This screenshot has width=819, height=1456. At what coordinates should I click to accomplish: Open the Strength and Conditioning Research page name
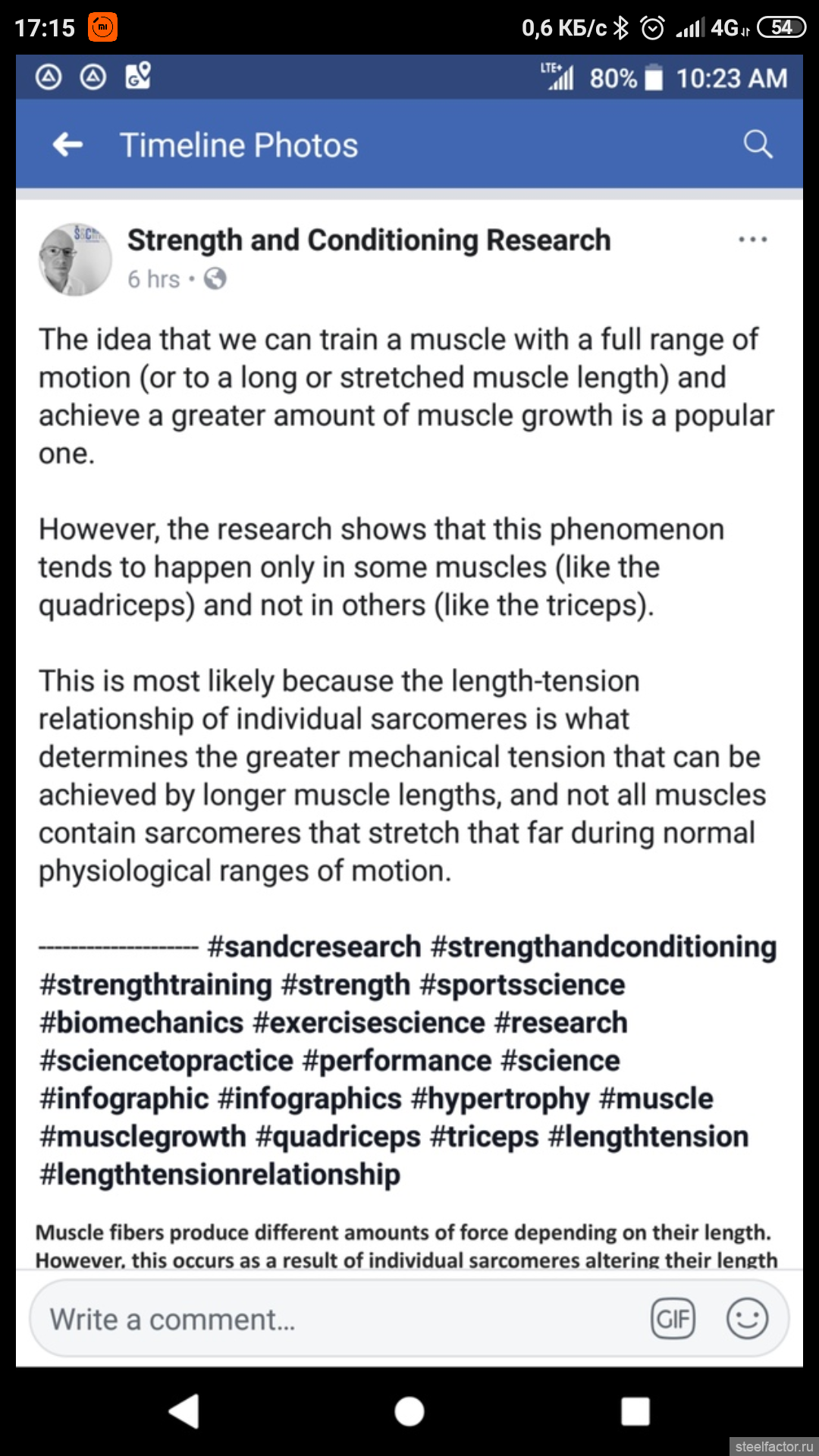tap(369, 240)
